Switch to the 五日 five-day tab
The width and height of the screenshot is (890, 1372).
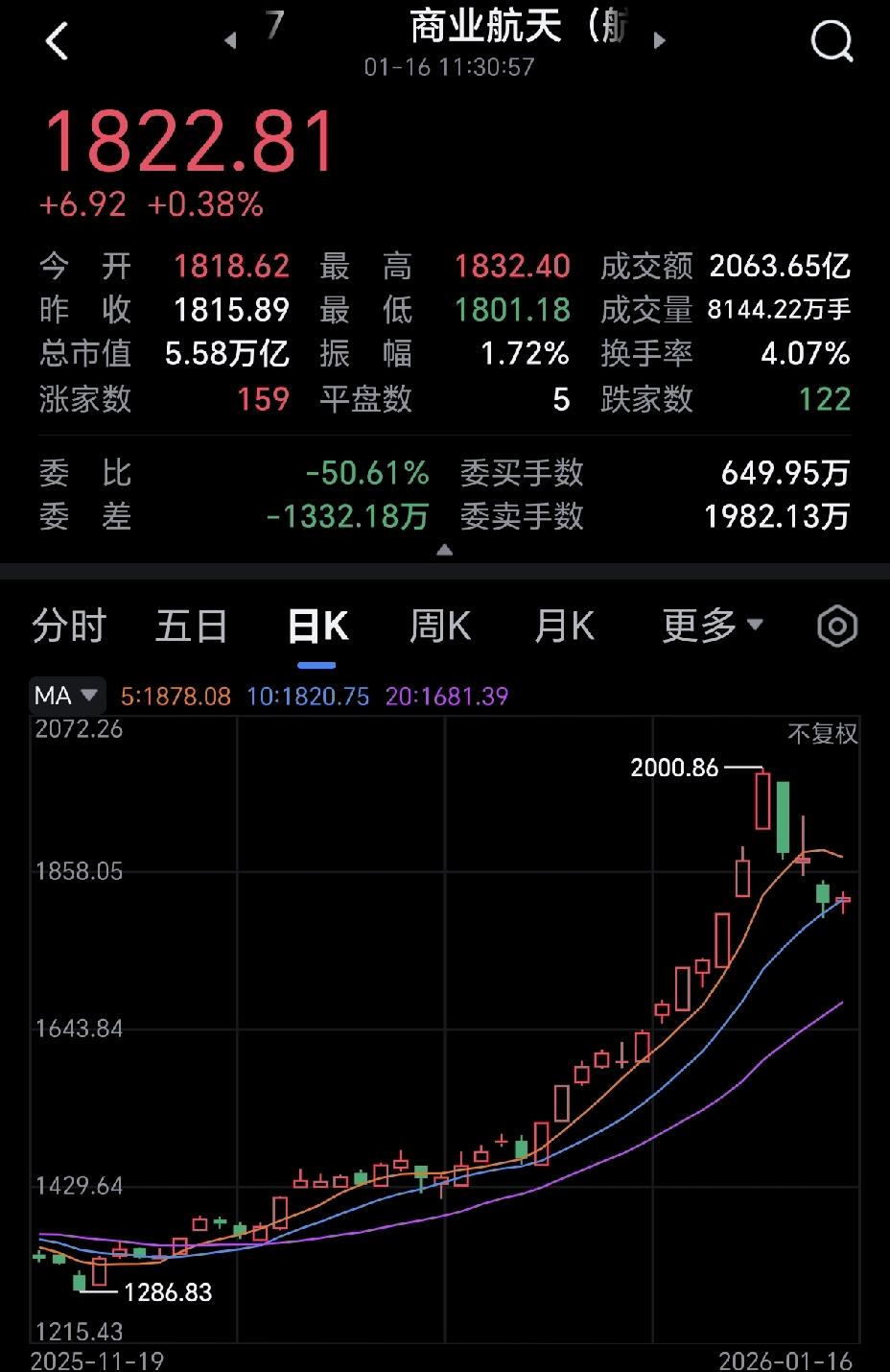click(x=190, y=626)
